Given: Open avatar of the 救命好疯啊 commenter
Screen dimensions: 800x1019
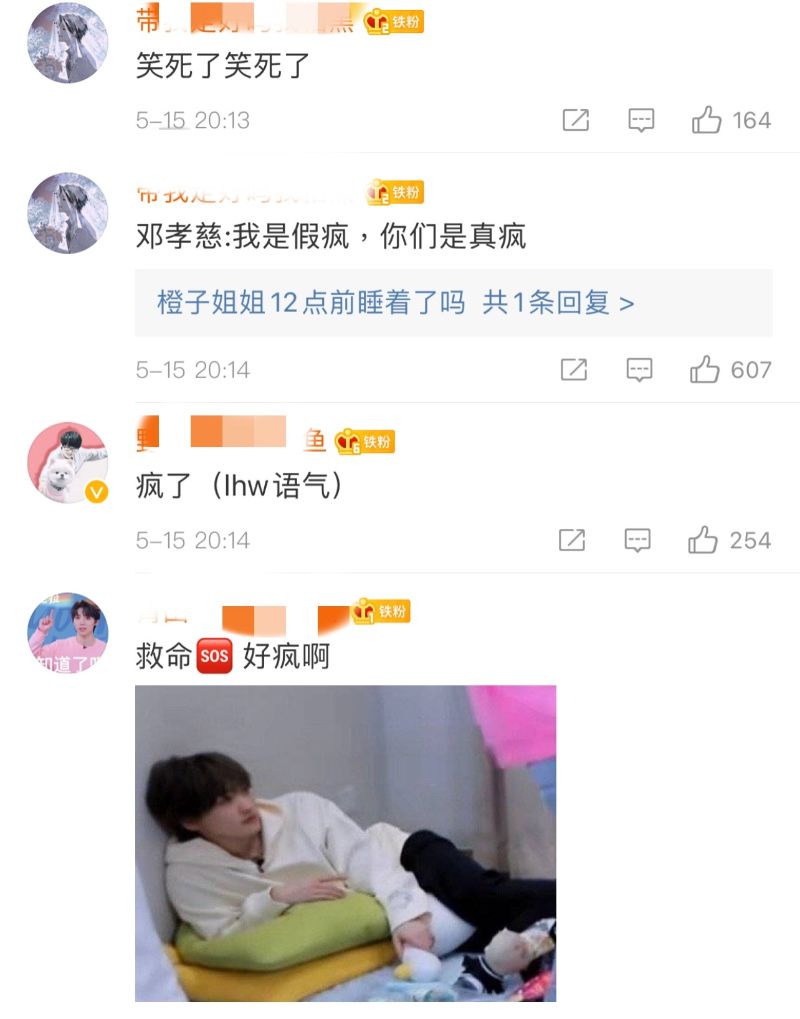Looking at the screenshot, I should 67,632.
